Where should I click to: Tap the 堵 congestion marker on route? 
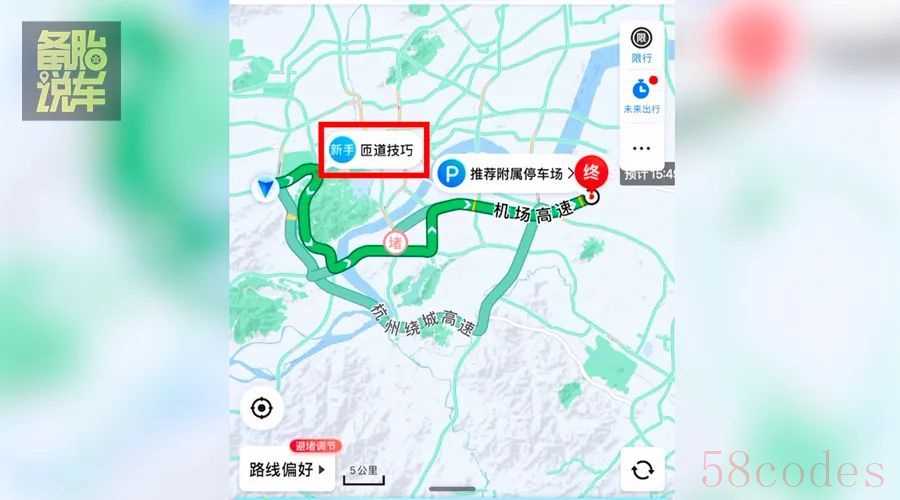point(395,242)
